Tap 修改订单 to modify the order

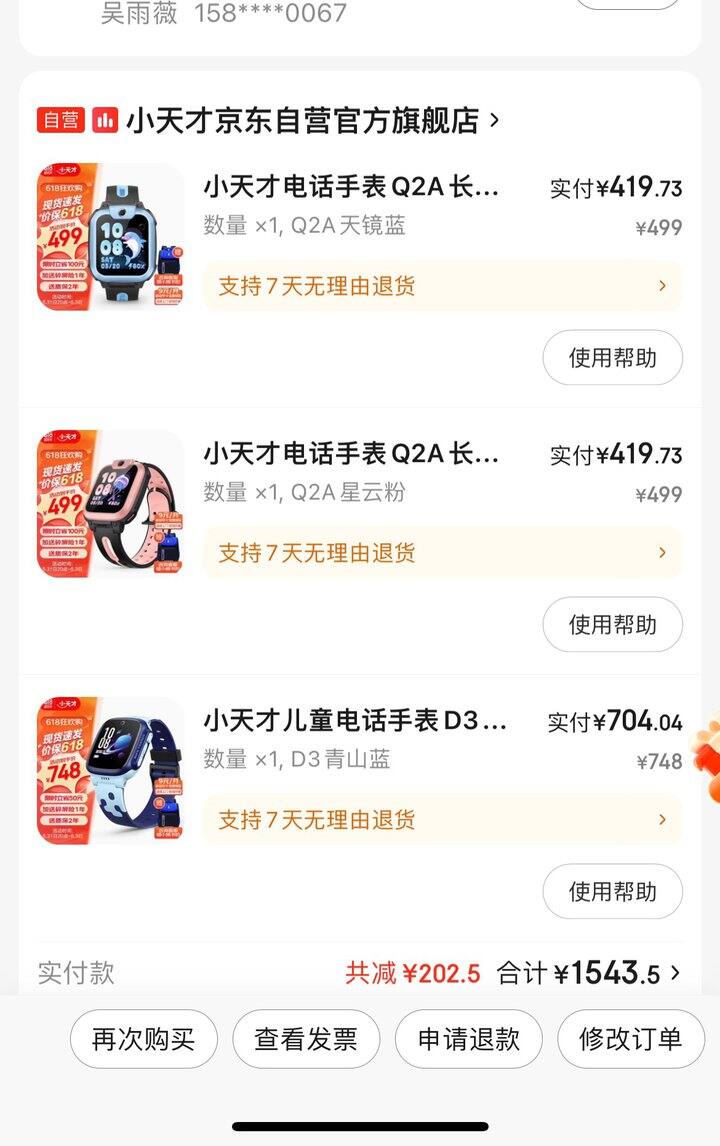point(631,1039)
